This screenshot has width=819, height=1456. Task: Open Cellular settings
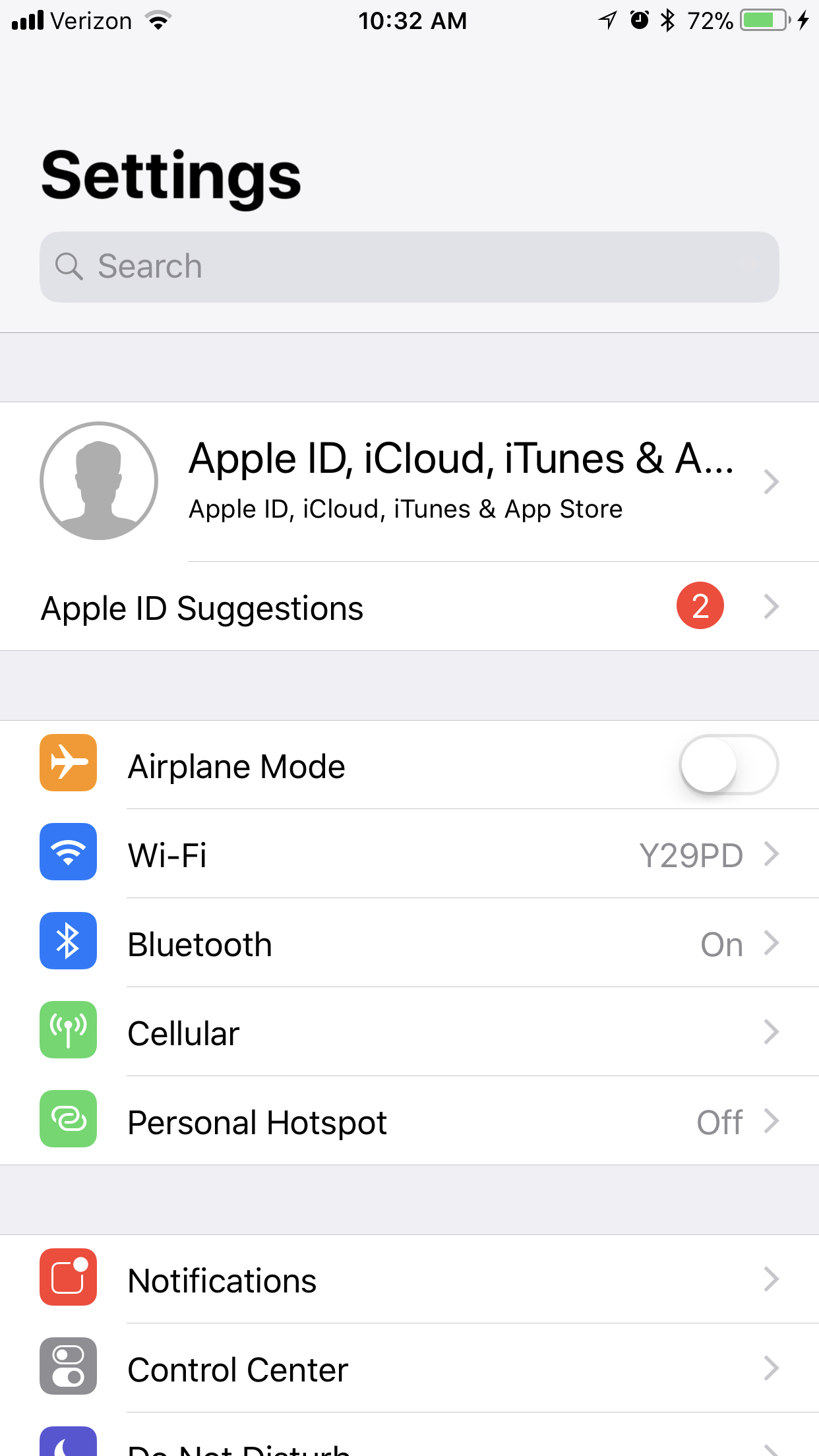tap(409, 1033)
